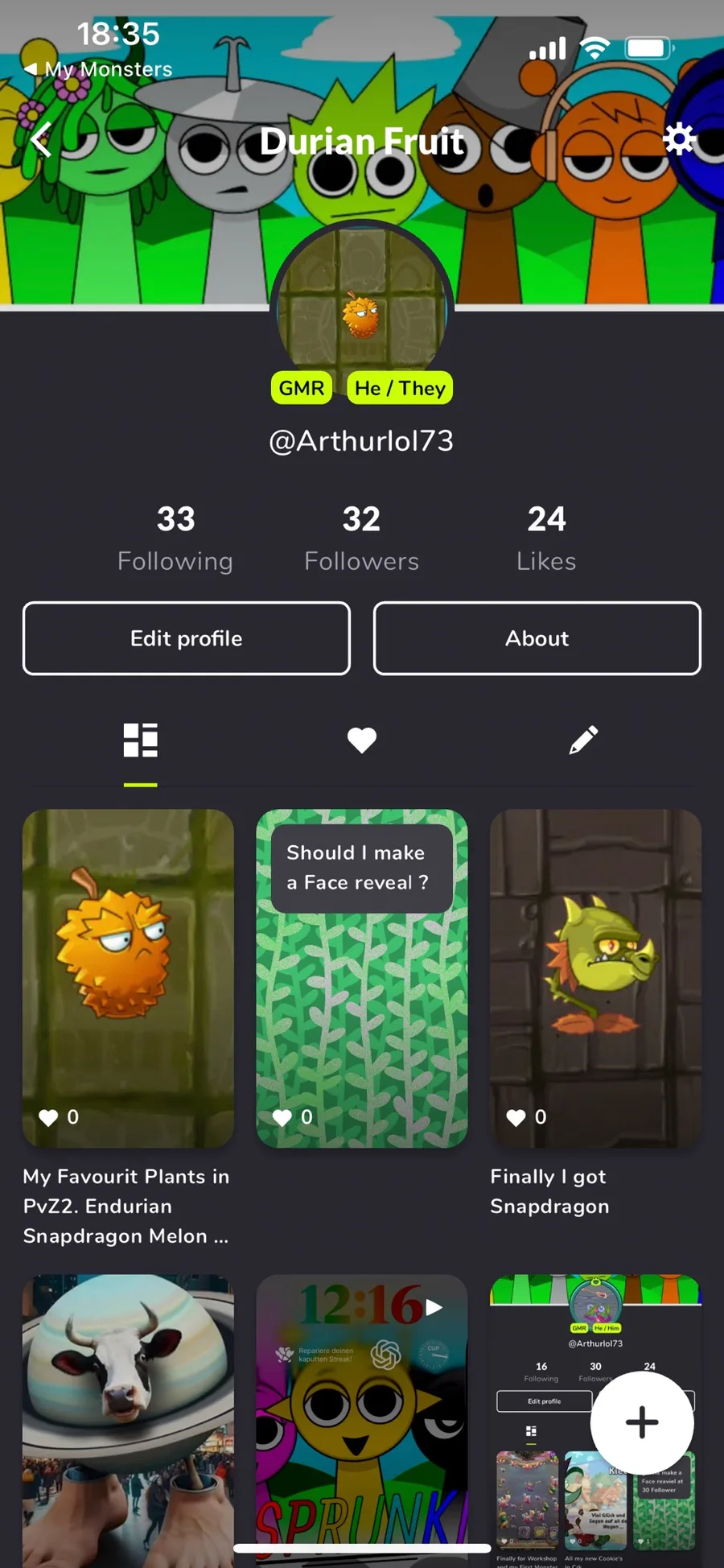Open the settings gear icon
724x1568 pixels.
point(679,139)
